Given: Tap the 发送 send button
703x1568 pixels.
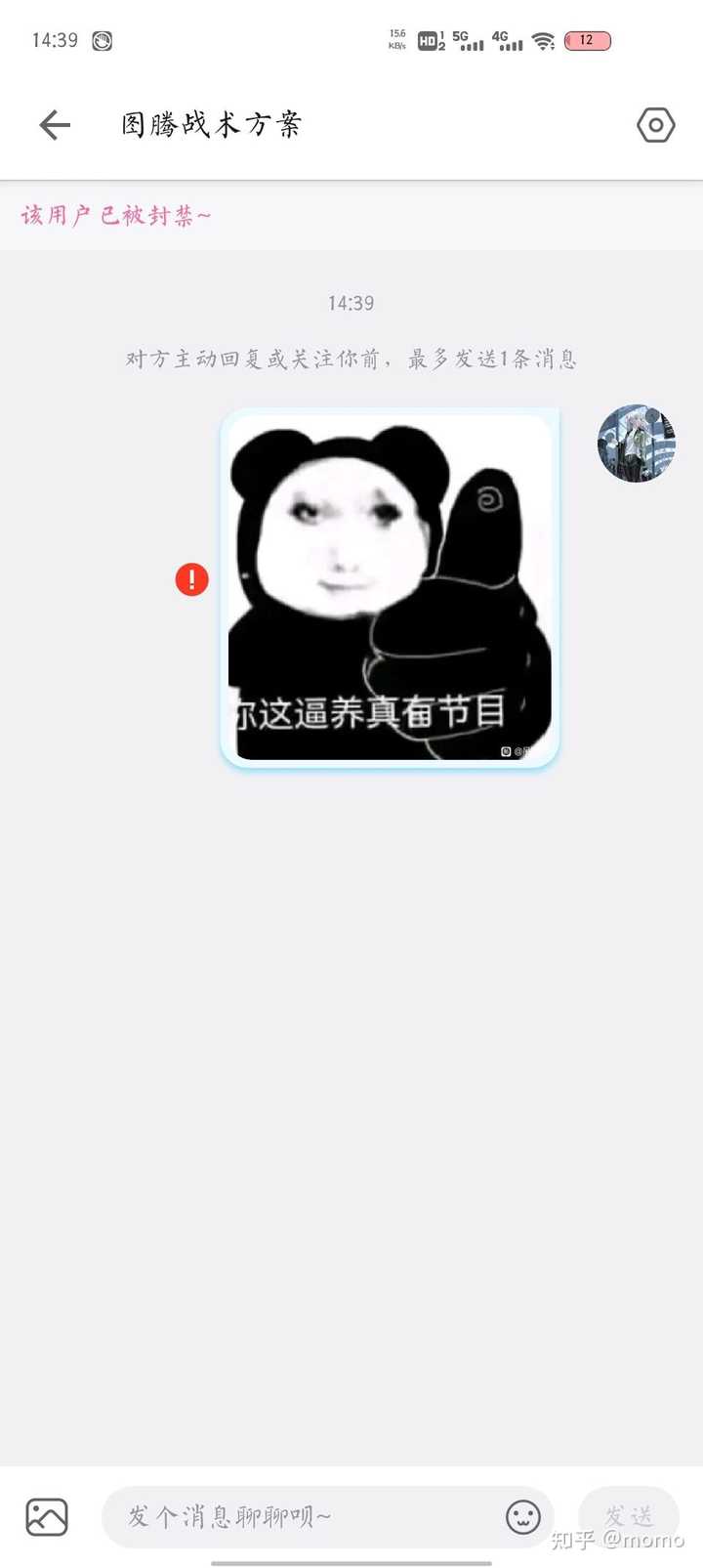Looking at the screenshot, I should coord(629,1517).
